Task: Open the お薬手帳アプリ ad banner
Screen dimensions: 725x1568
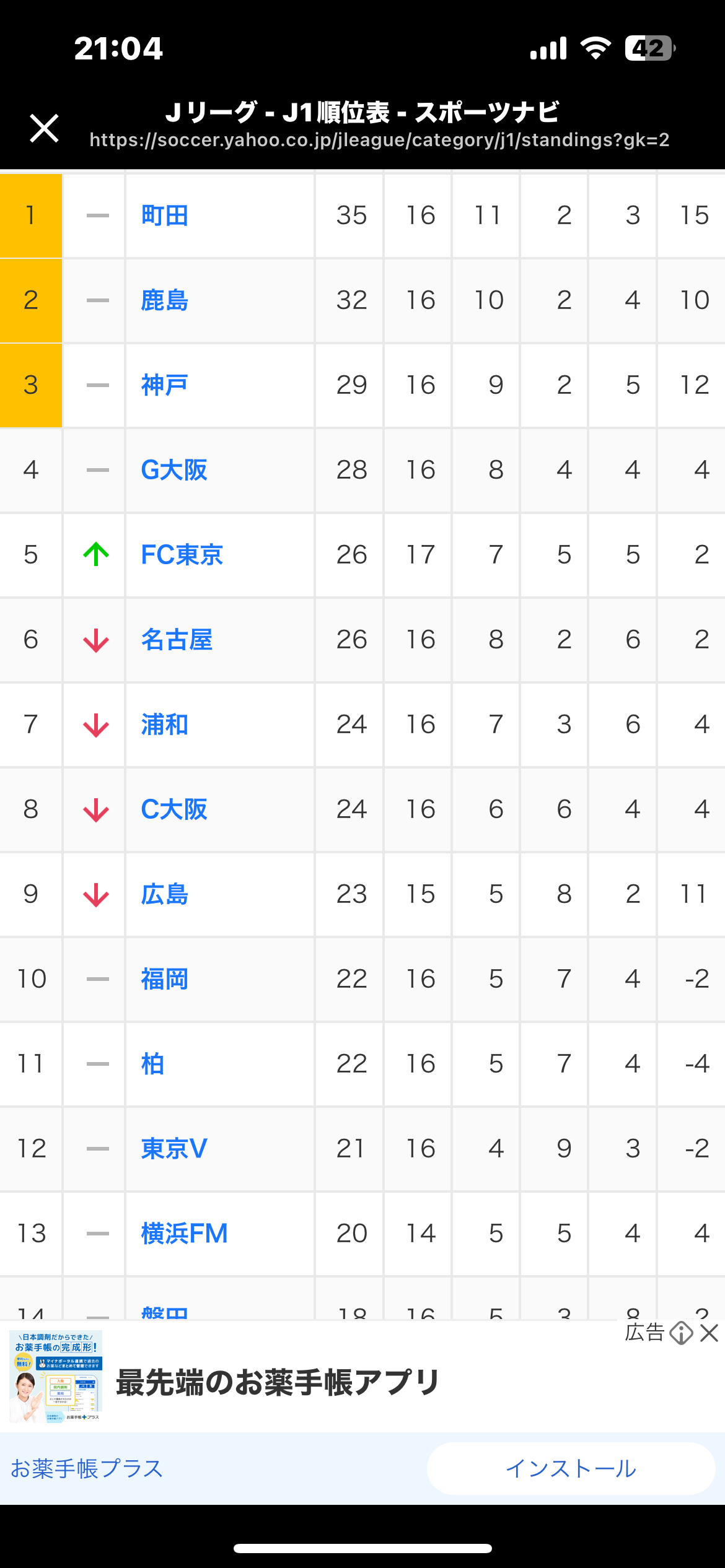Action: click(x=362, y=1383)
